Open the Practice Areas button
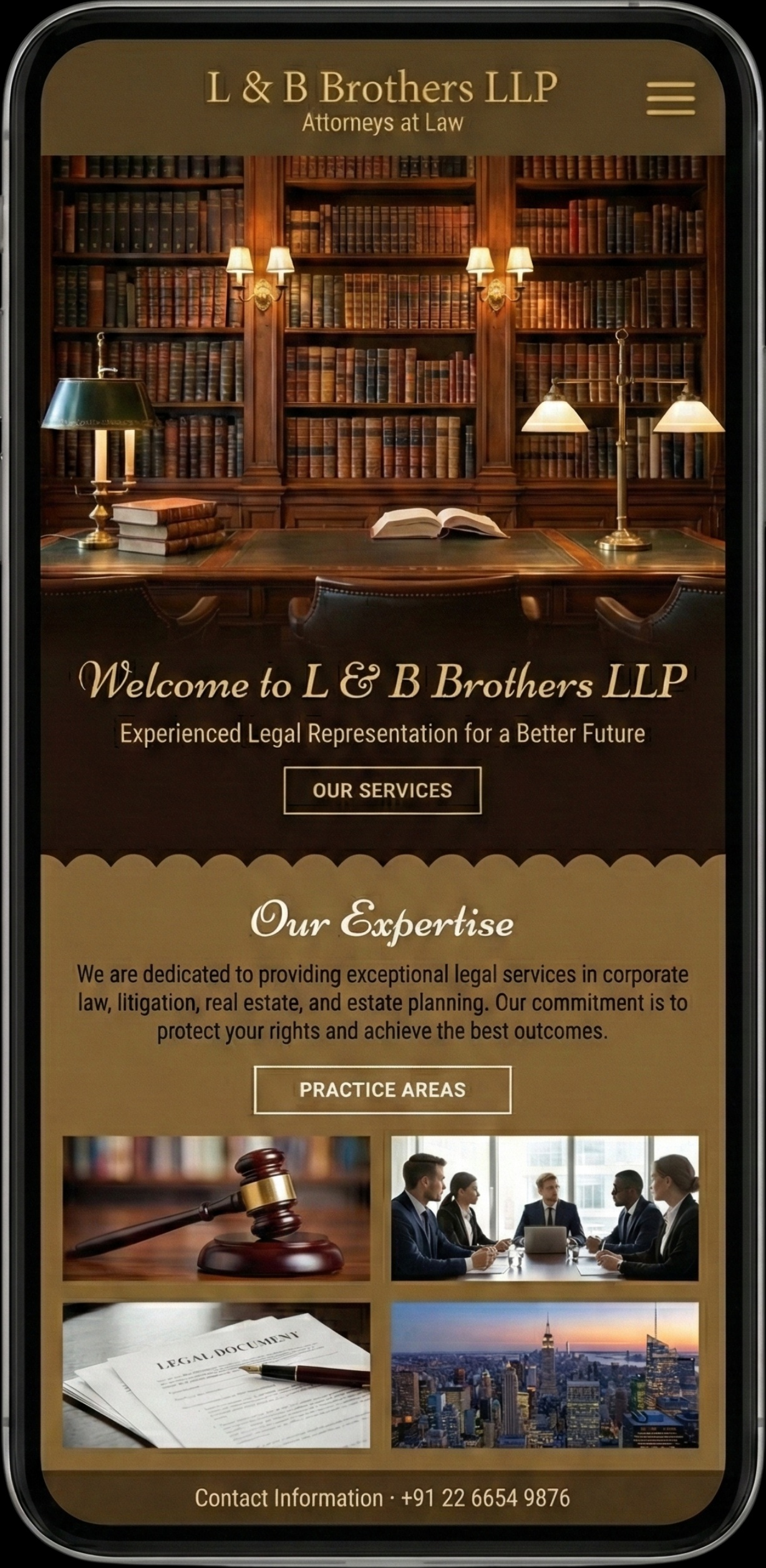Screen dimensions: 766x1568 pyautogui.click(x=382, y=1089)
